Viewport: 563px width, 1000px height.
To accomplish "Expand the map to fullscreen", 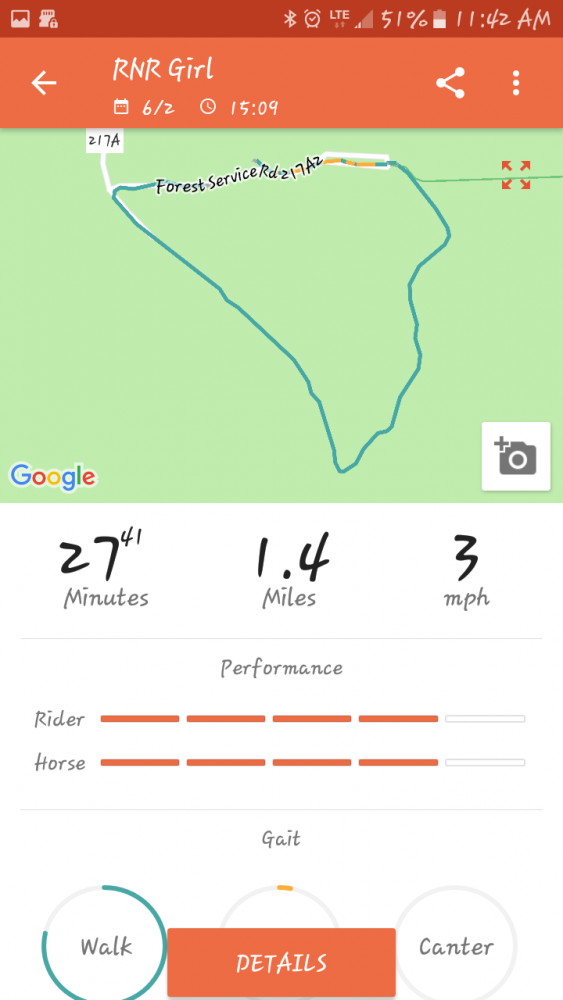I will pyautogui.click(x=516, y=175).
